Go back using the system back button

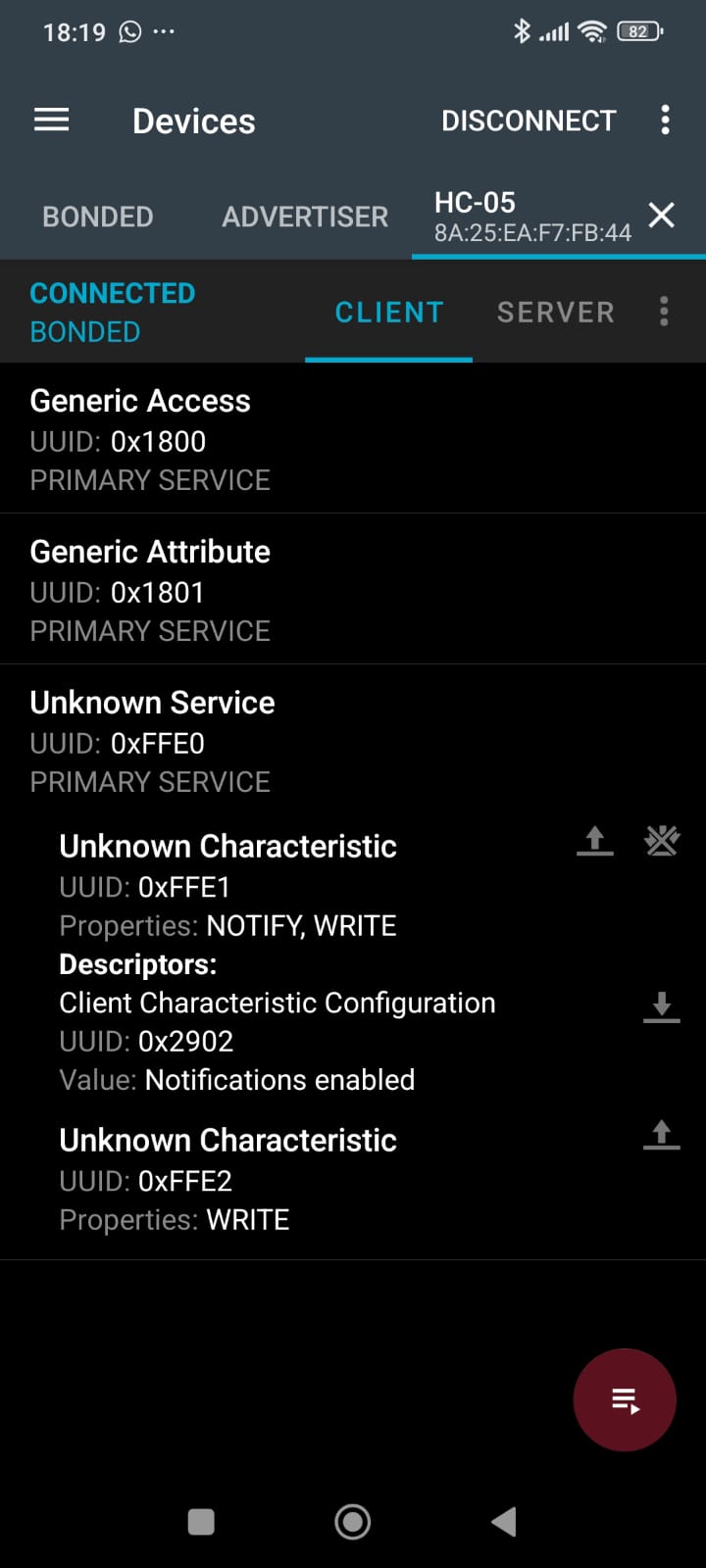[504, 1521]
